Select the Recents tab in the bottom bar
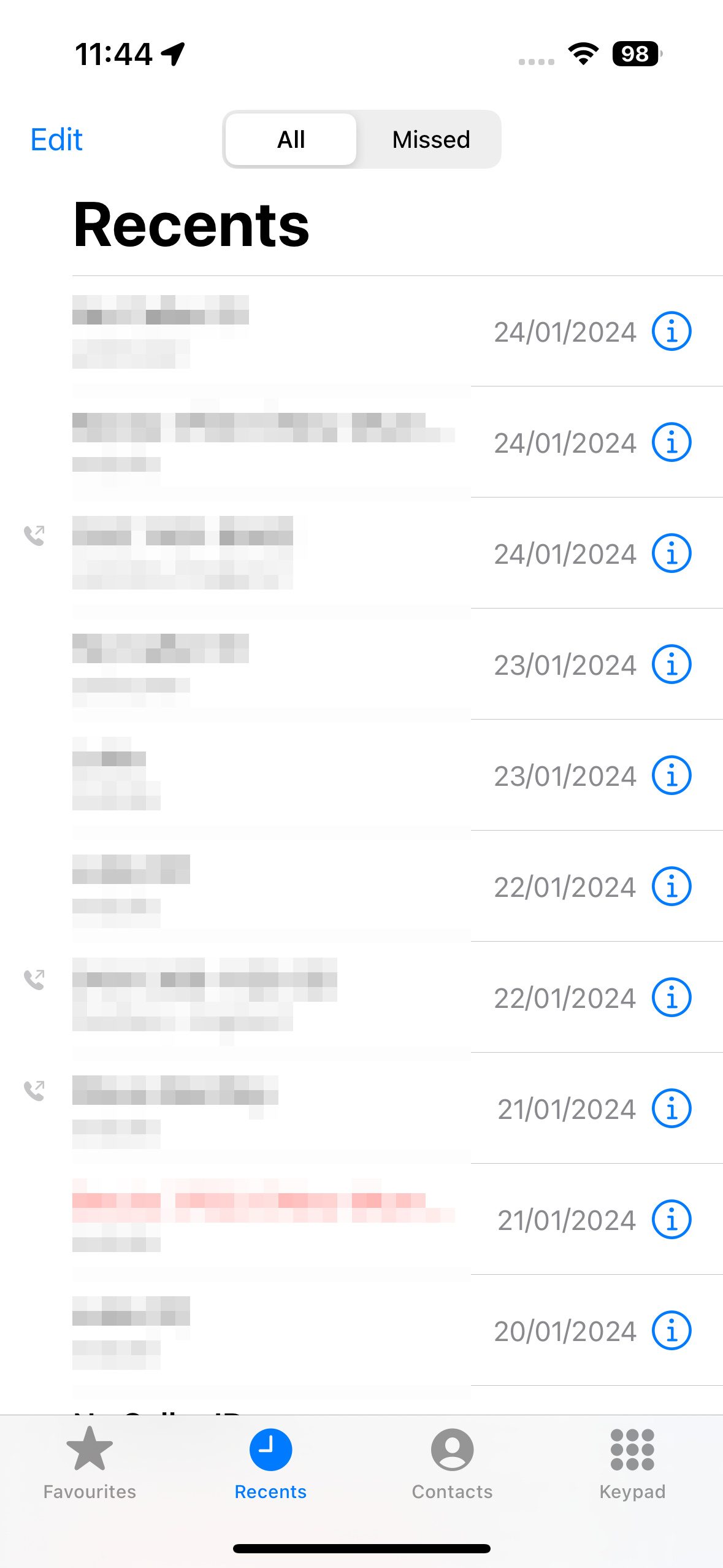This screenshot has height=1568, width=723. 270,1462
